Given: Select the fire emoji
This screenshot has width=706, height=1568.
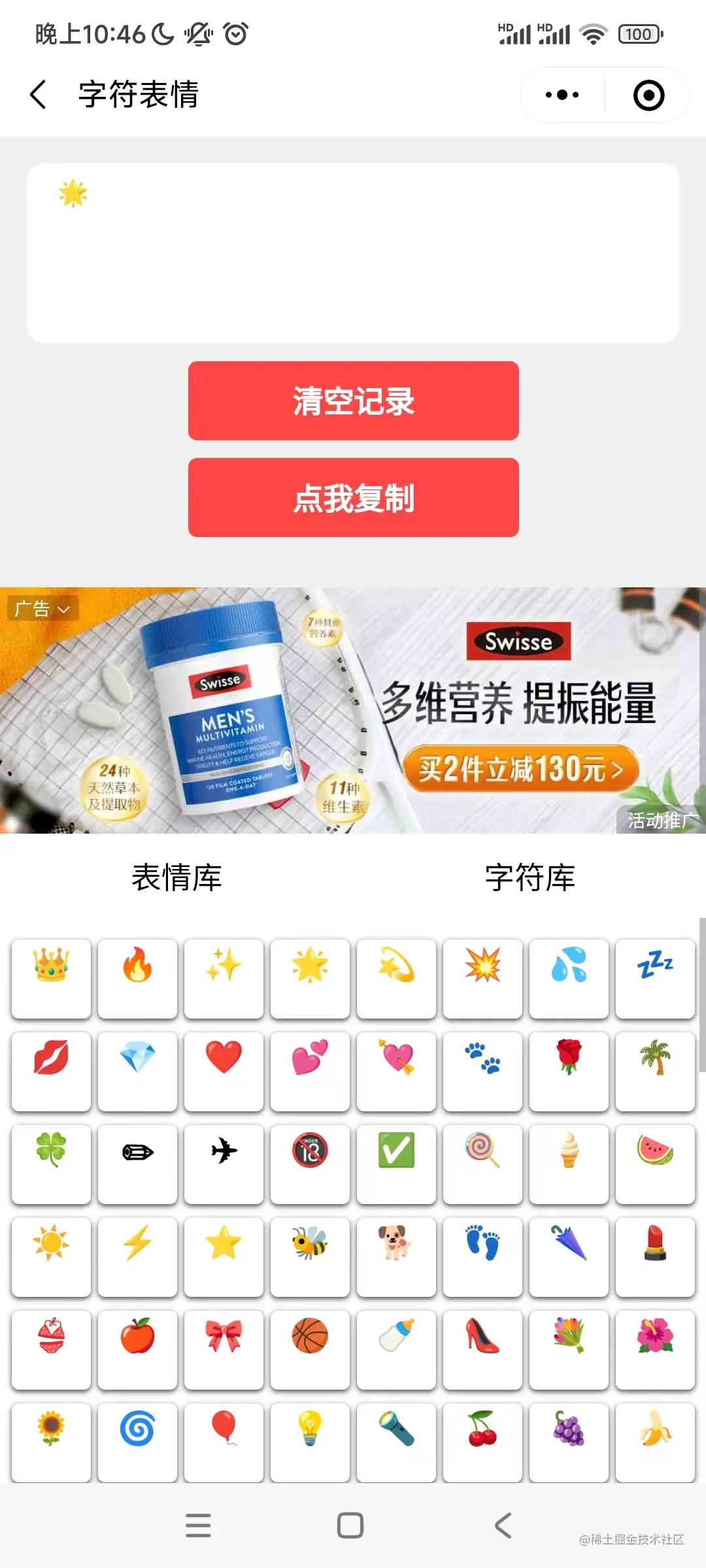Looking at the screenshot, I should coord(137,978).
